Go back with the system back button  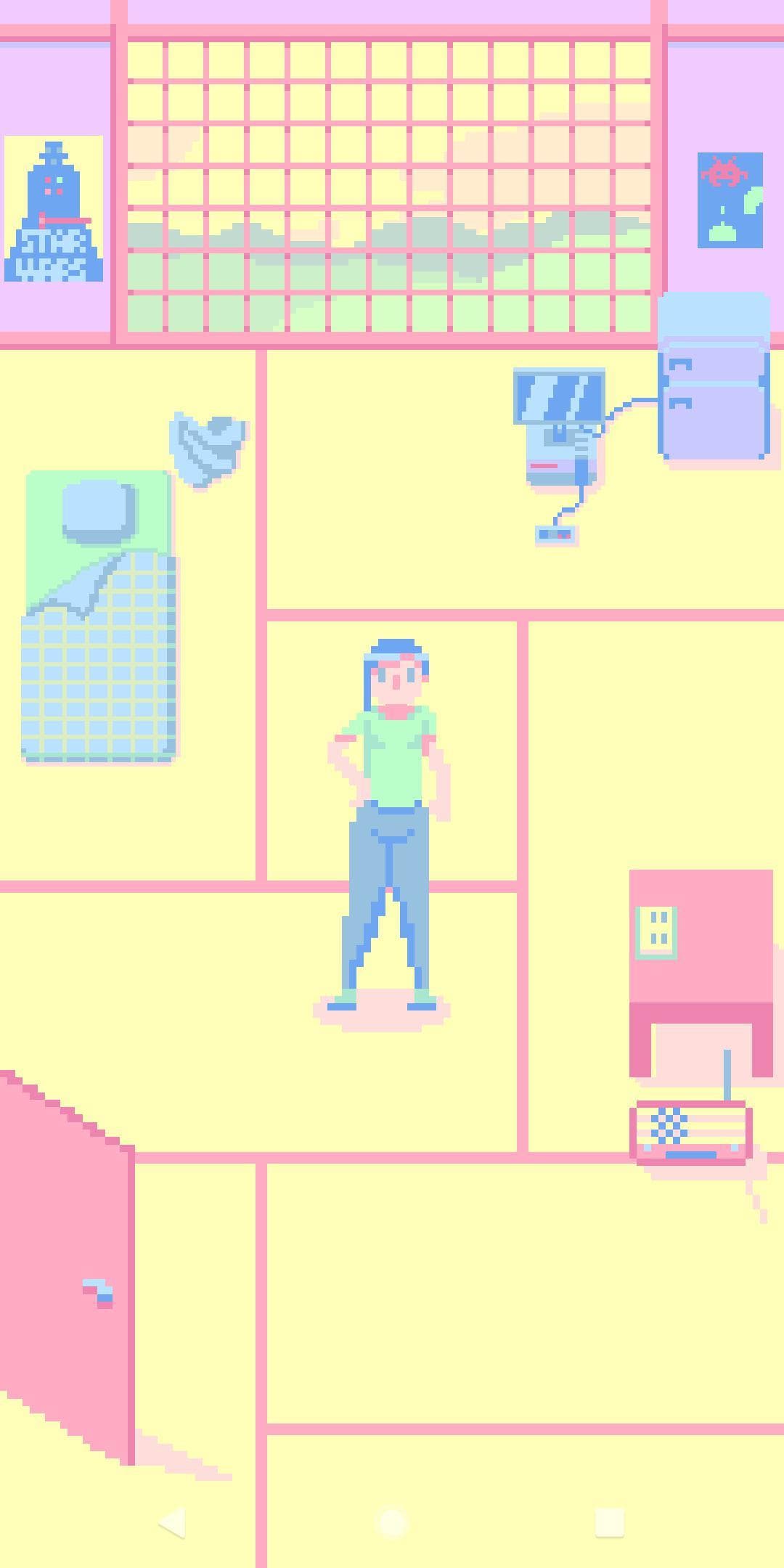click(172, 1522)
